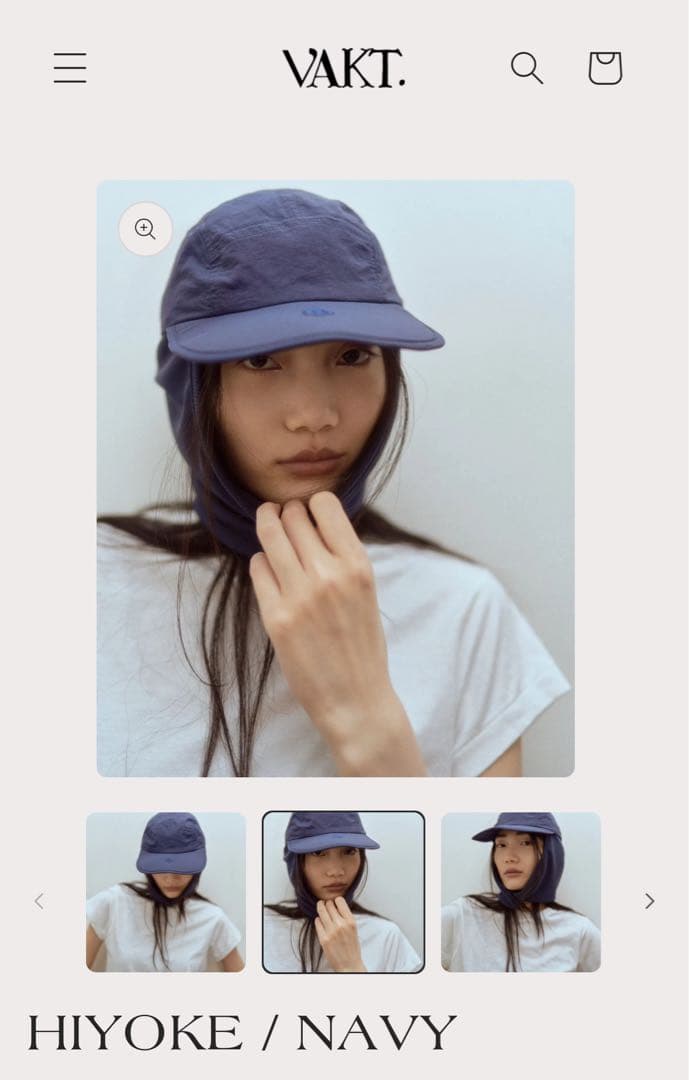This screenshot has width=689, height=1080.
Task: Zoom into the main product photo
Action: [146, 230]
